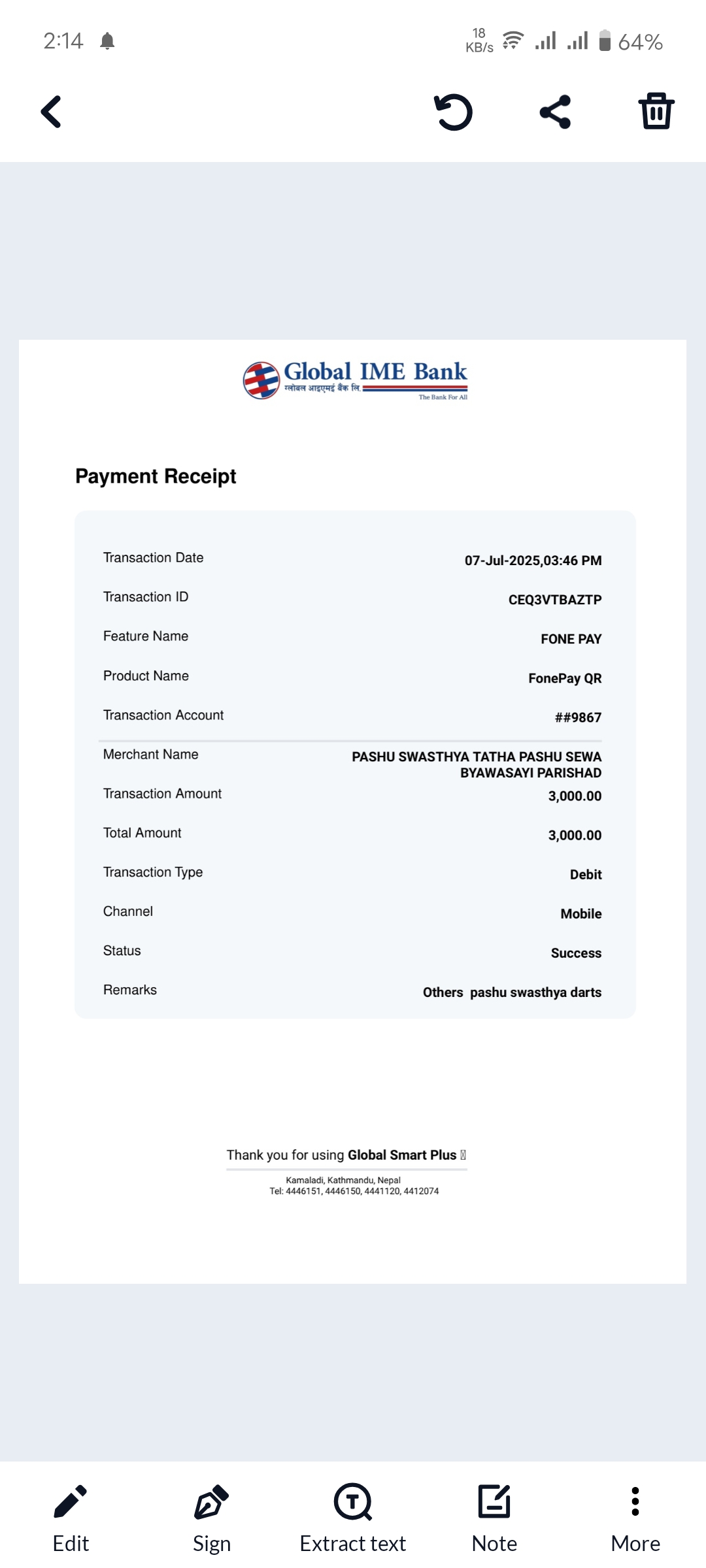Viewport: 706px width, 1568px height.
Task: Tap the rotate icon in the top bar
Action: [x=453, y=112]
